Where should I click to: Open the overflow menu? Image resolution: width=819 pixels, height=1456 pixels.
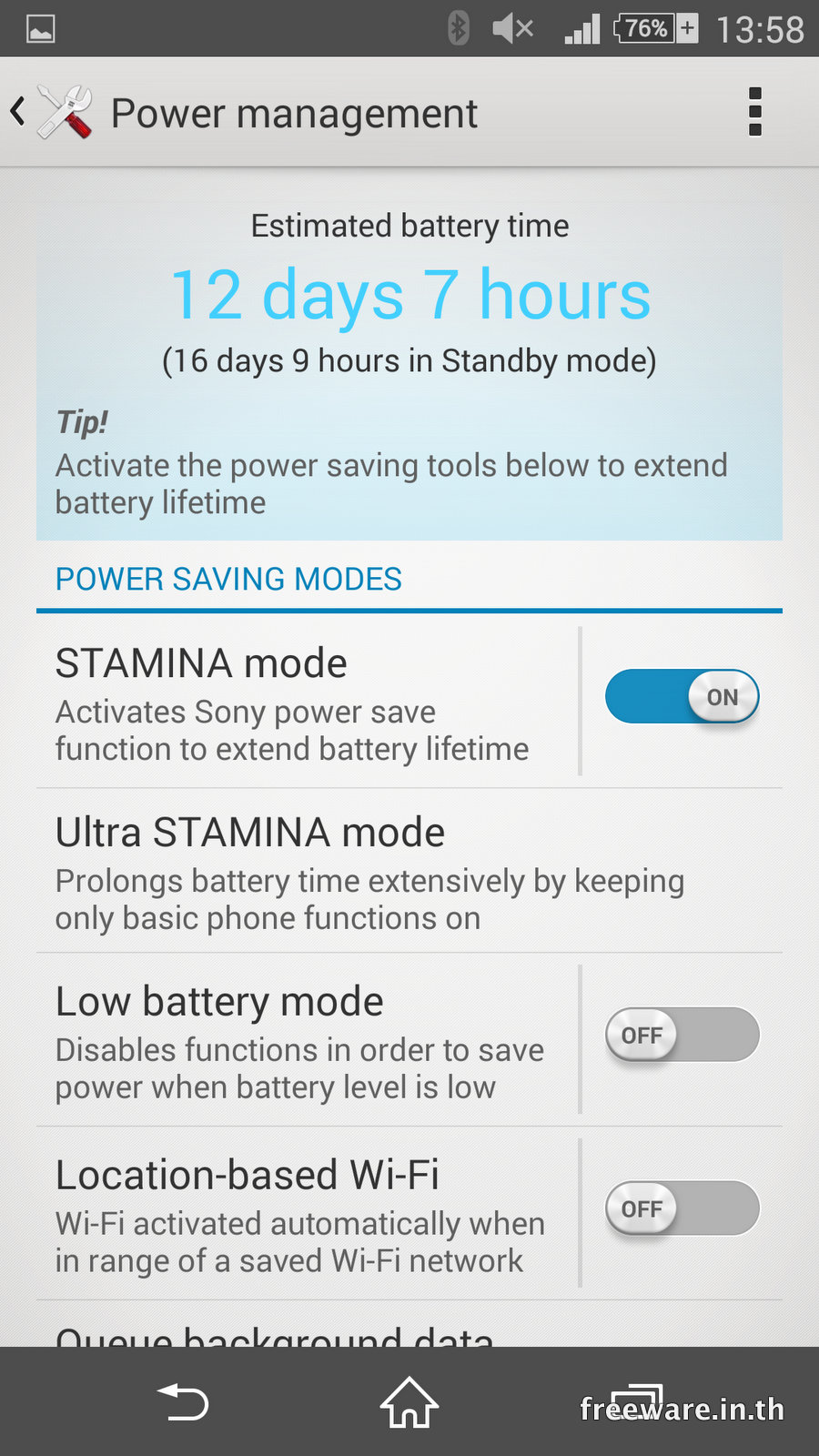(754, 112)
